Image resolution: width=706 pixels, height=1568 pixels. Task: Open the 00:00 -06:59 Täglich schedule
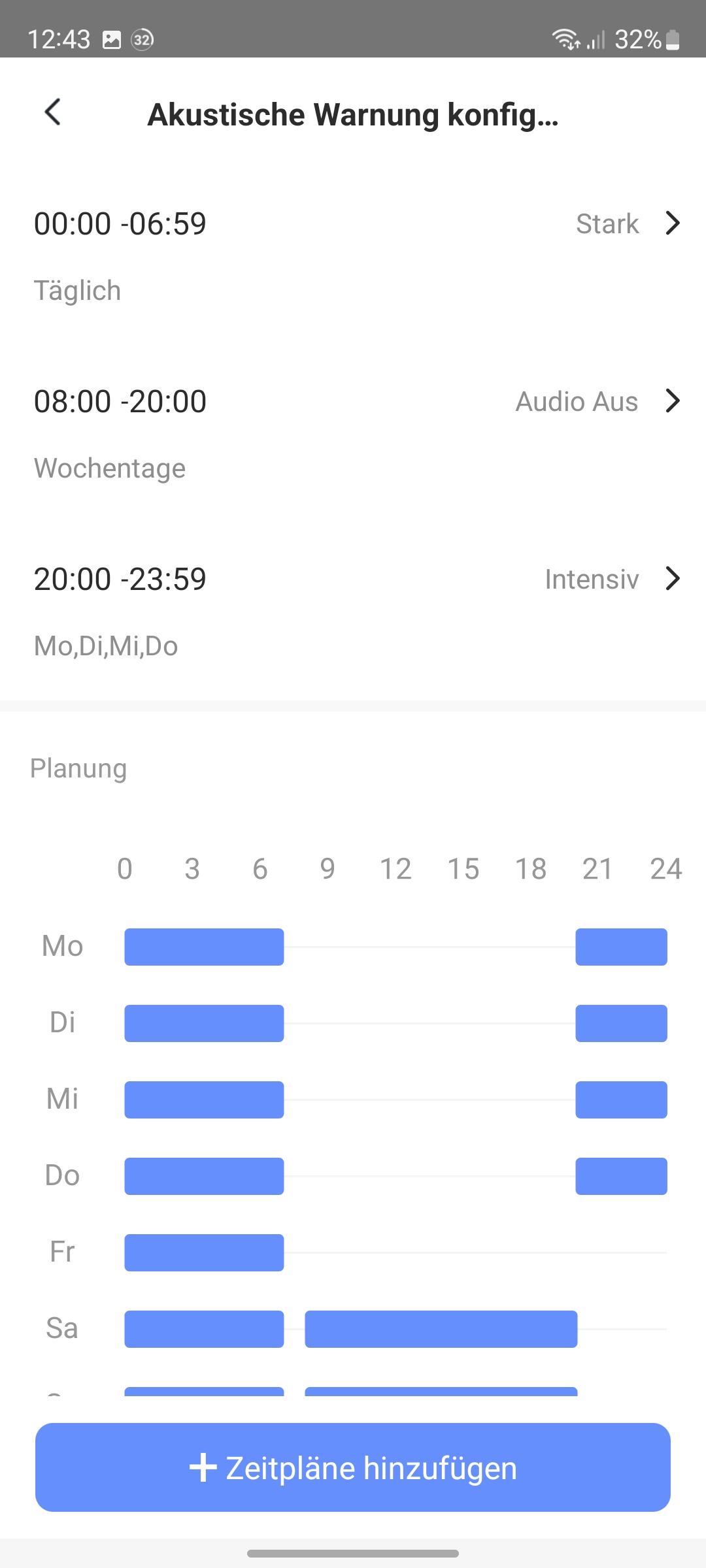click(x=353, y=256)
